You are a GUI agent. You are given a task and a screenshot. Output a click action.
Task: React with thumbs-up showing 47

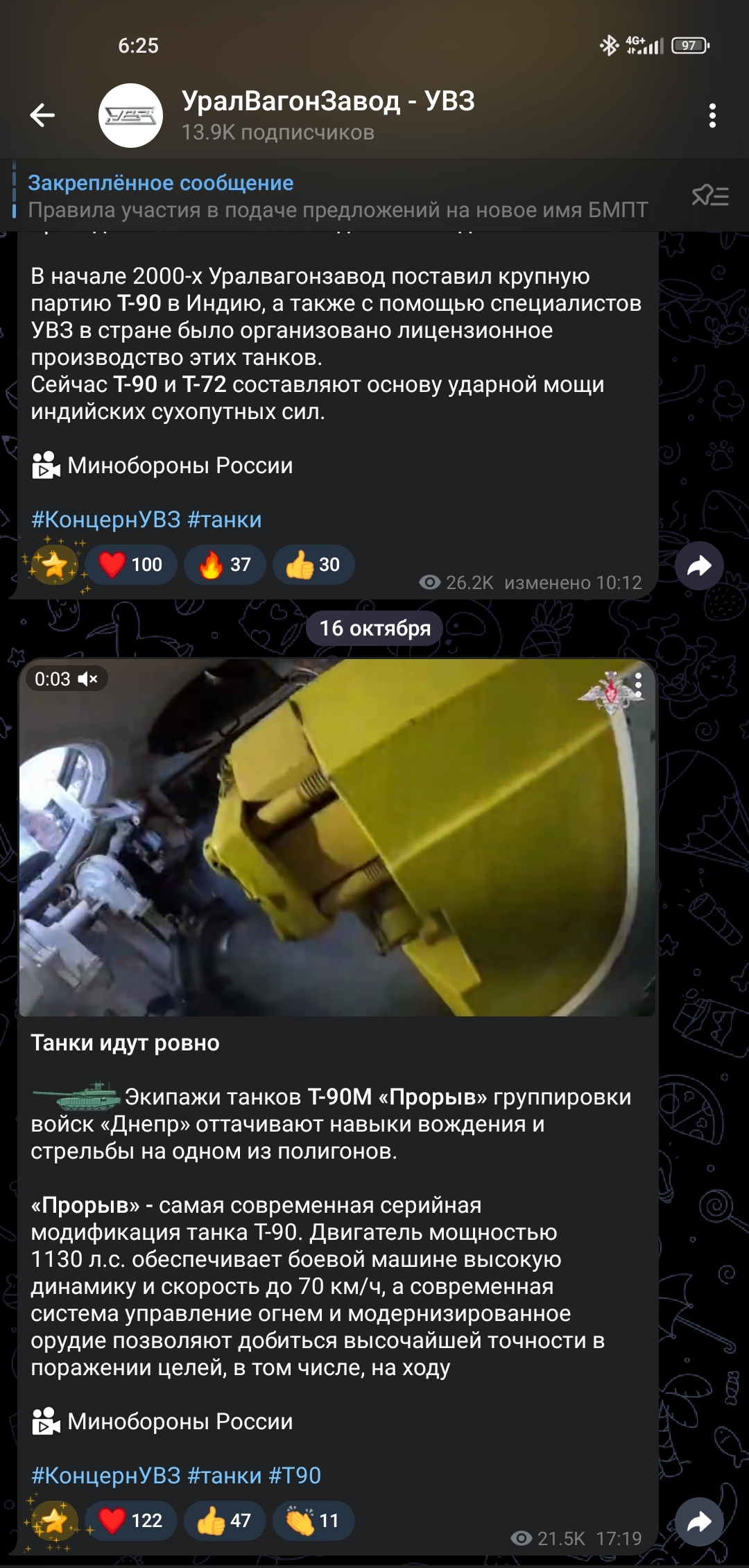(x=224, y=1521)
